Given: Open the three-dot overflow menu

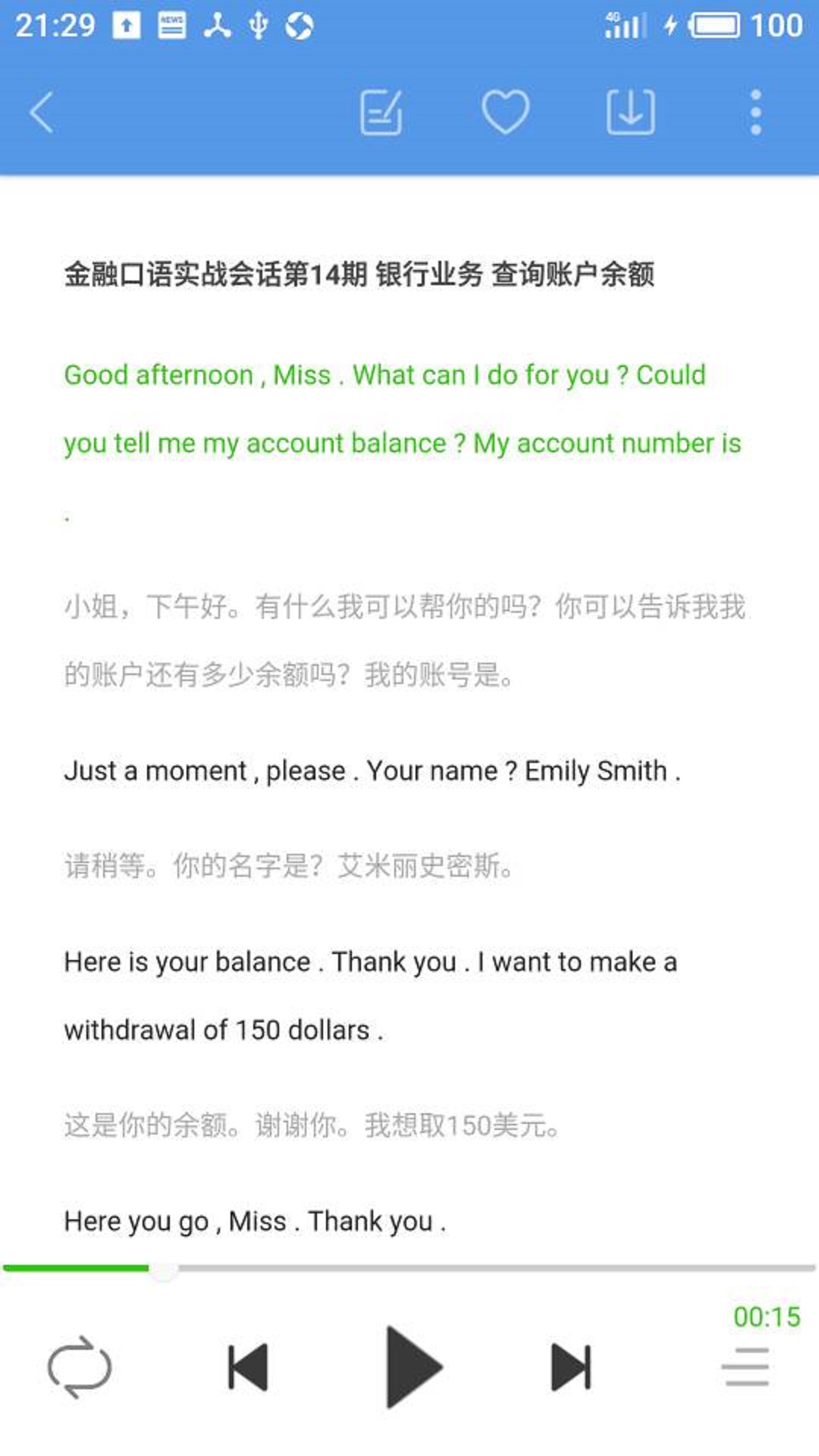Looking at the screenshot, I should click(755, 112).
